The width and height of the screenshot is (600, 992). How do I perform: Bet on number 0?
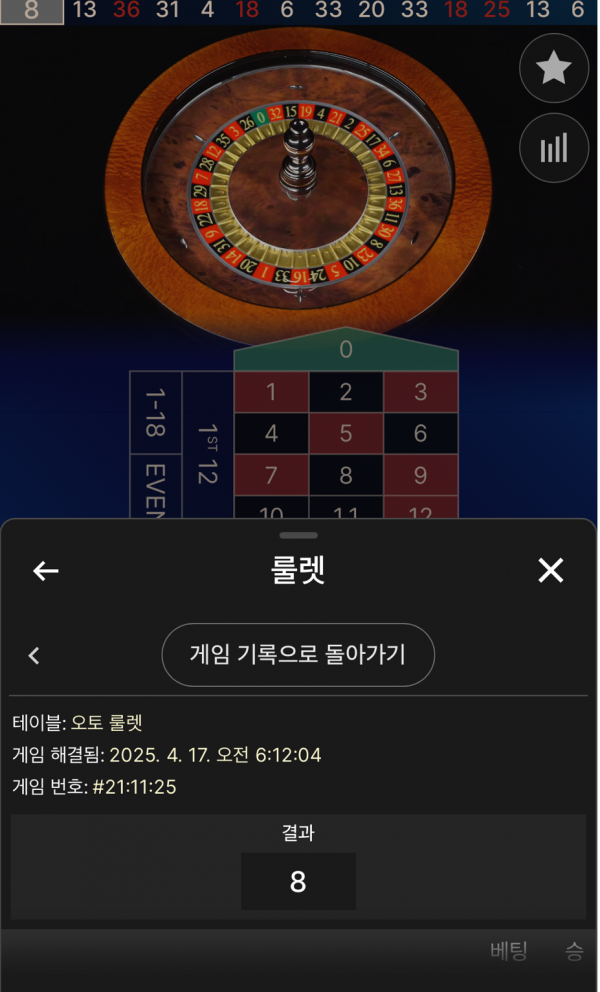click(x=346, y=351)
